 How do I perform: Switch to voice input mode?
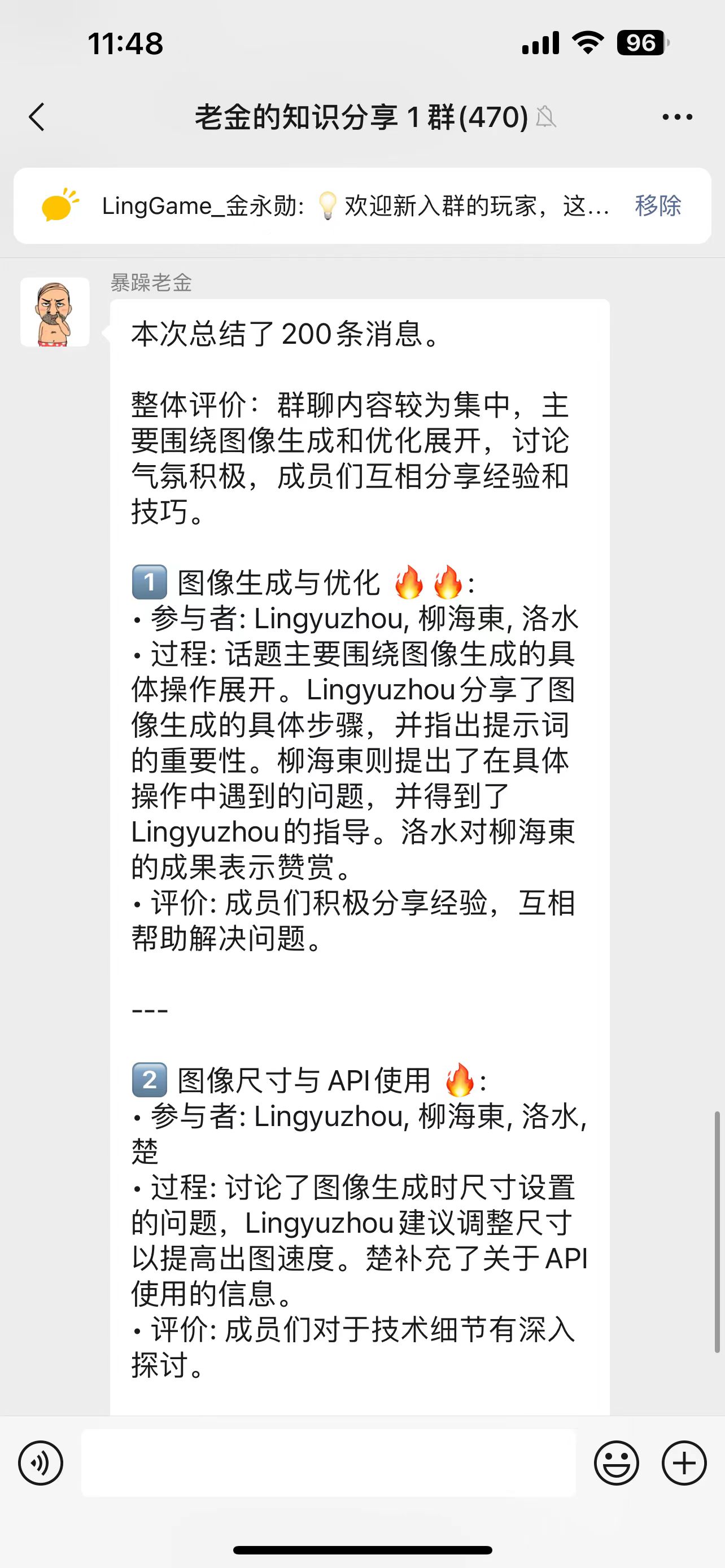(x=41, y=1462)
